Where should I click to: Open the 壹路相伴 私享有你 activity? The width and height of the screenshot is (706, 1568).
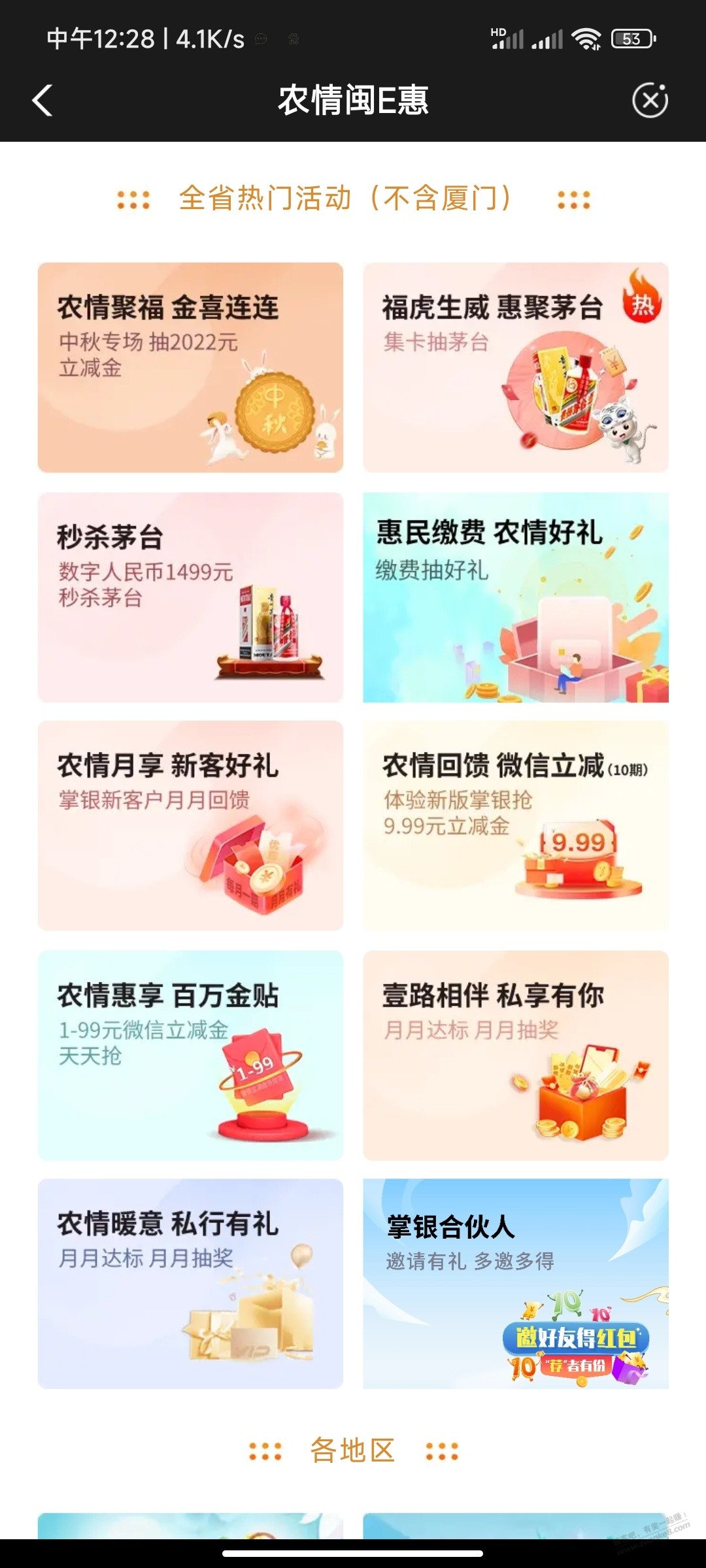pos(515,1055)
